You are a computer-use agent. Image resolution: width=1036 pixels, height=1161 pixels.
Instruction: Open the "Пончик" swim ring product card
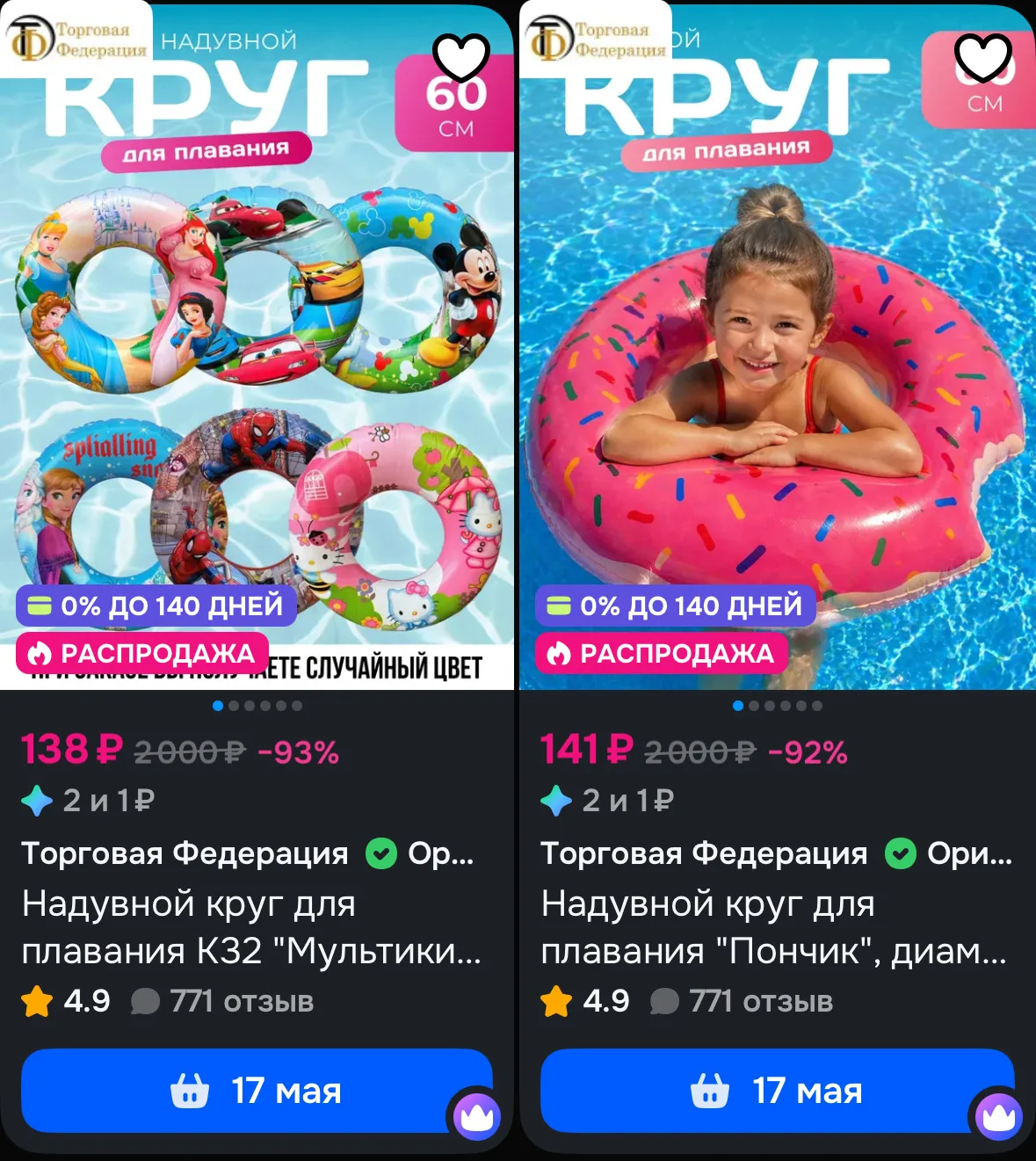[x=773, y=927]
